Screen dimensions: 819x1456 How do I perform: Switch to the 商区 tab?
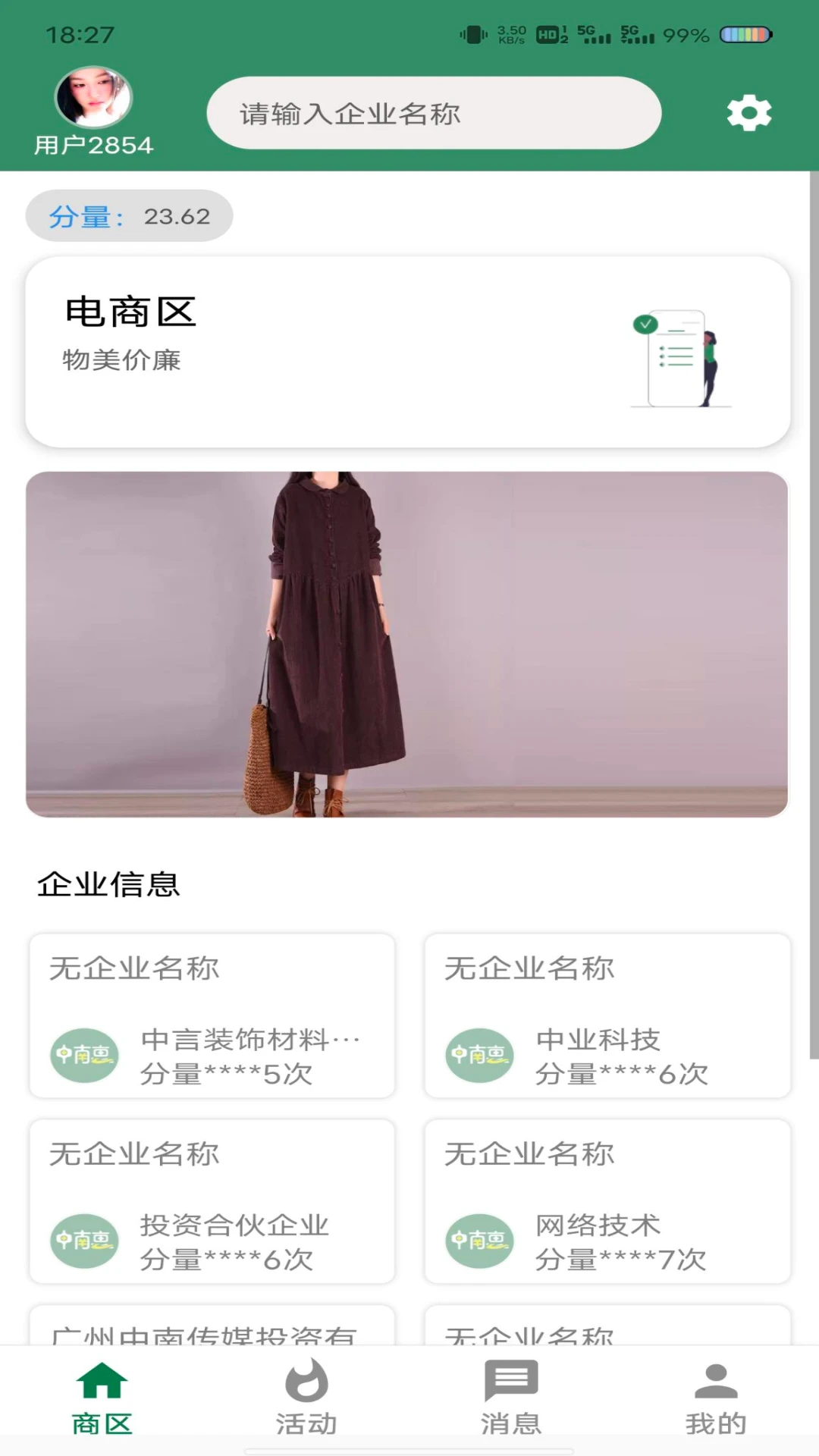(x=102, y=1398)
